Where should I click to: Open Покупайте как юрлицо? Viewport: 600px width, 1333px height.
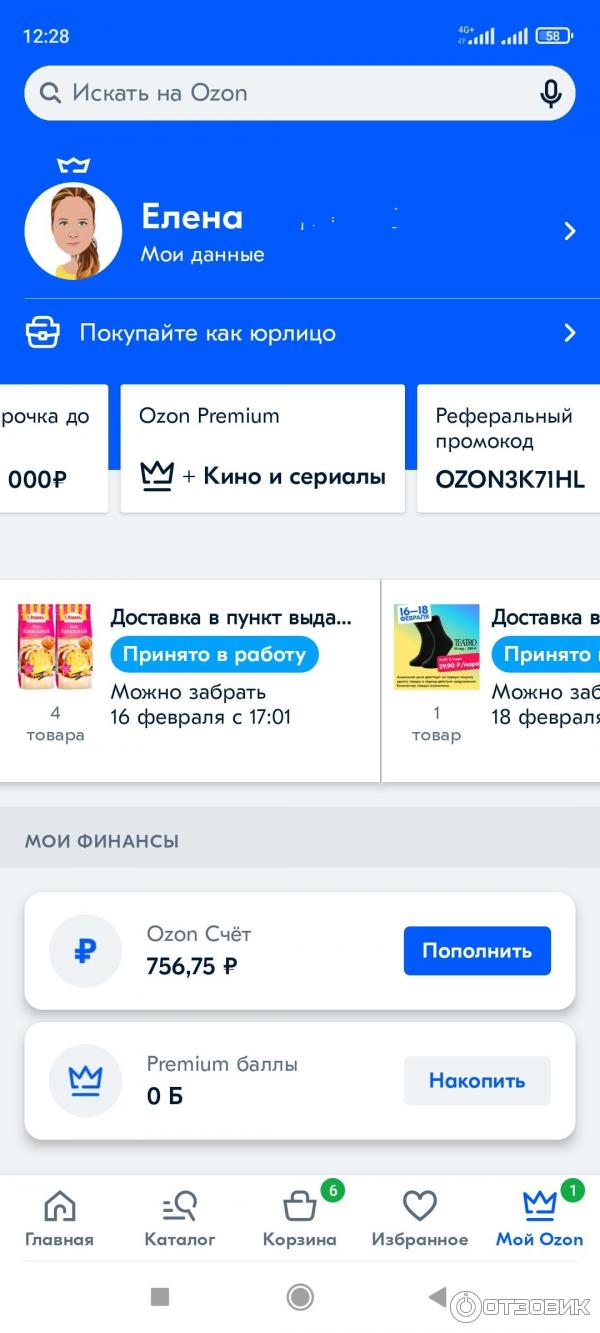click(300, 333)
